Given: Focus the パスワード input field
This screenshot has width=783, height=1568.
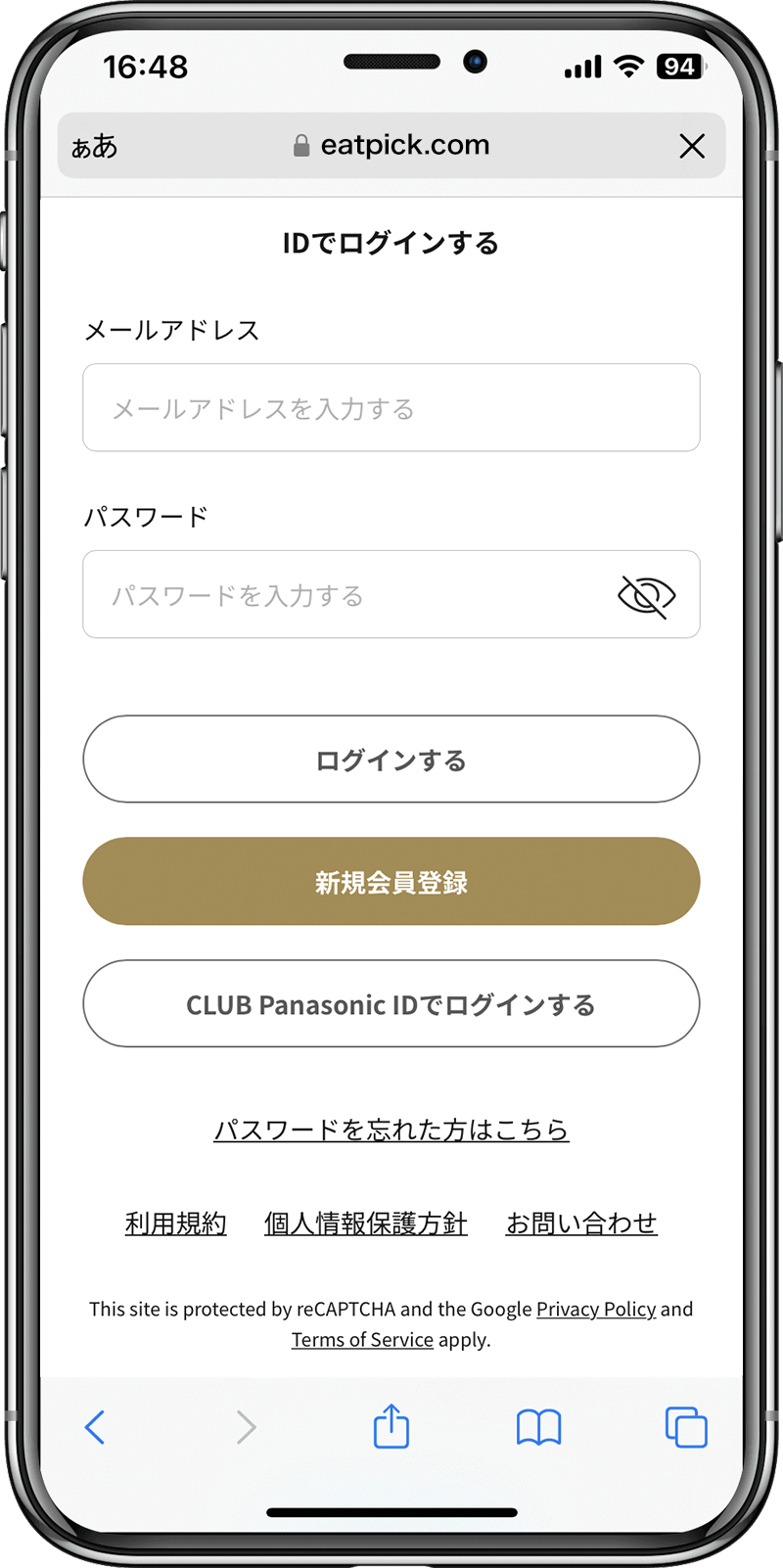Looking at the screenshot, I should coord(343,595).
